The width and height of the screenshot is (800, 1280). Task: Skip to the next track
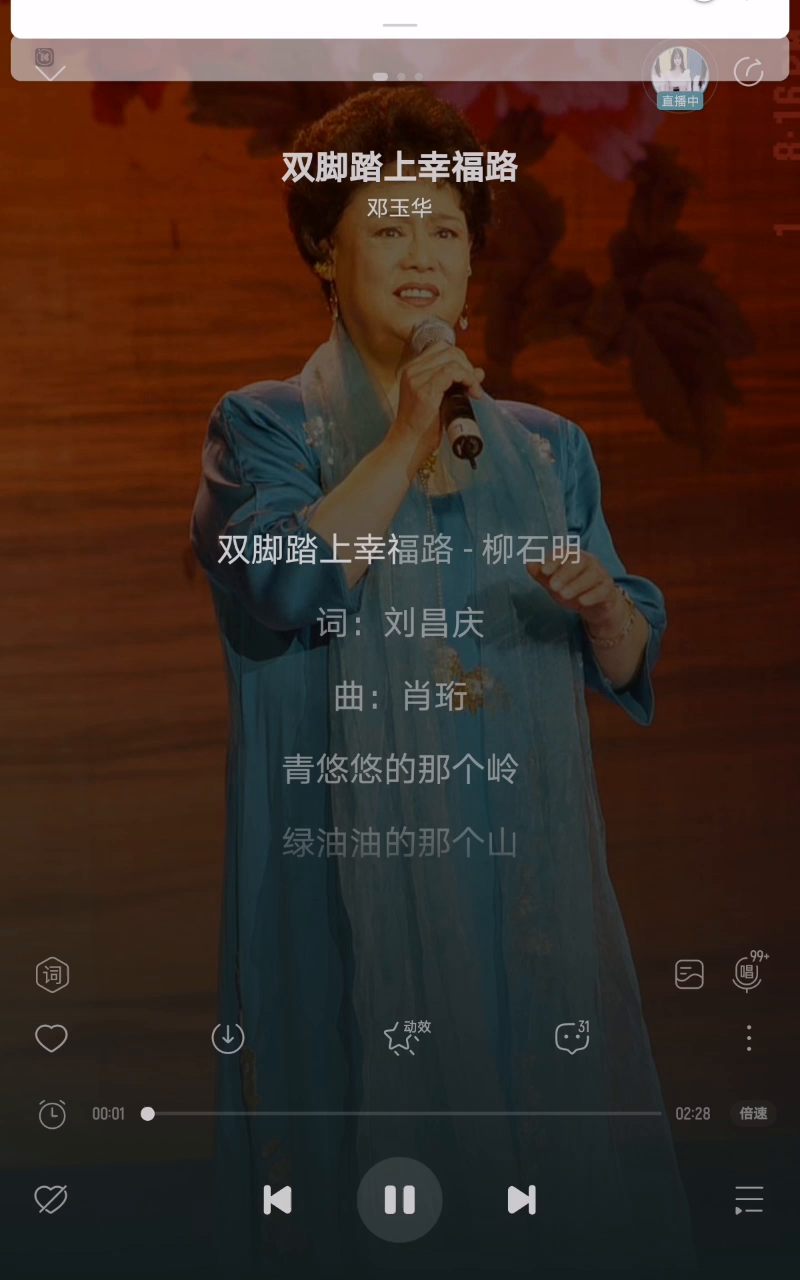[521, 1199]
